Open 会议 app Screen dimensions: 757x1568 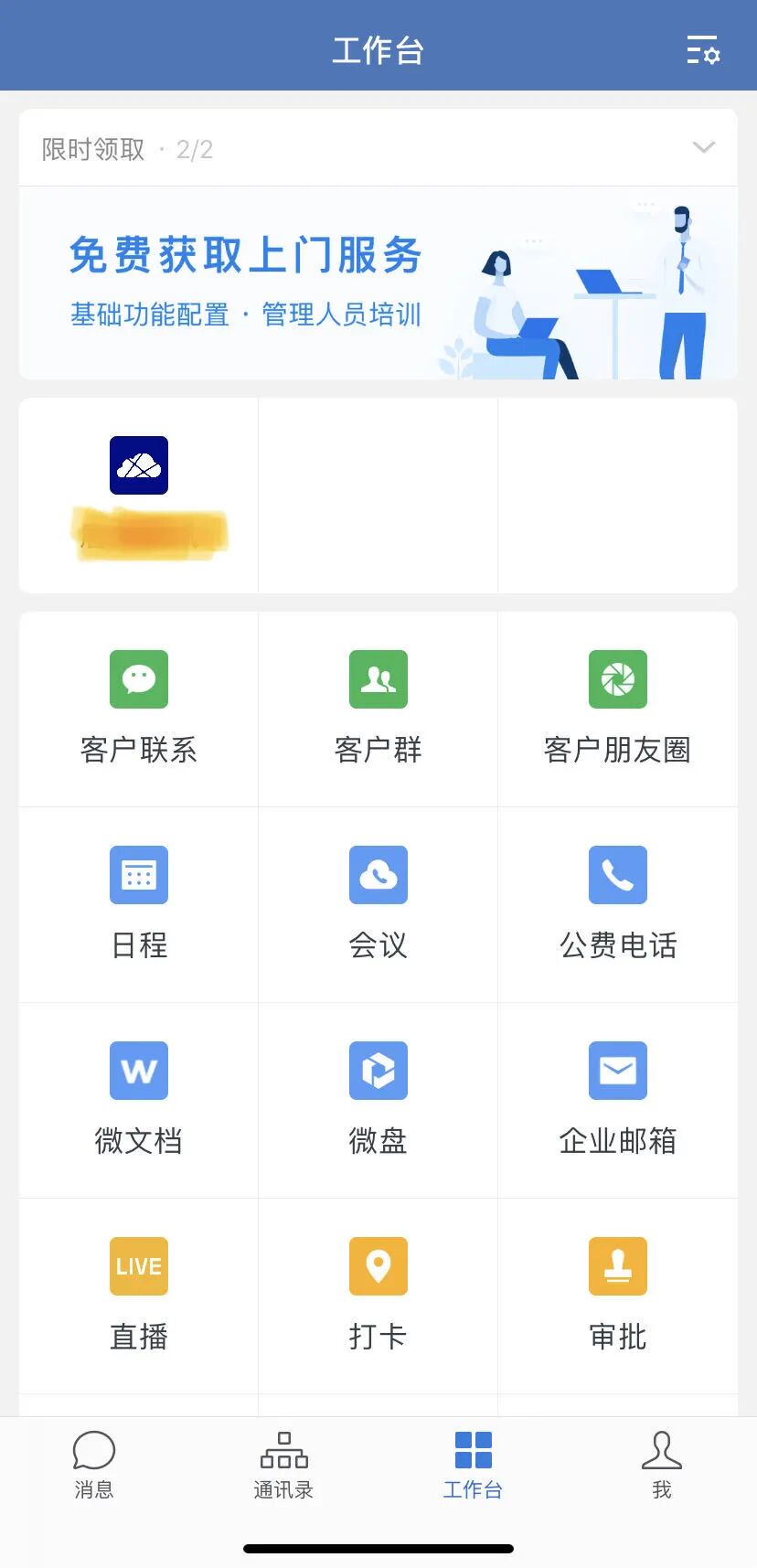click(378, 904)
